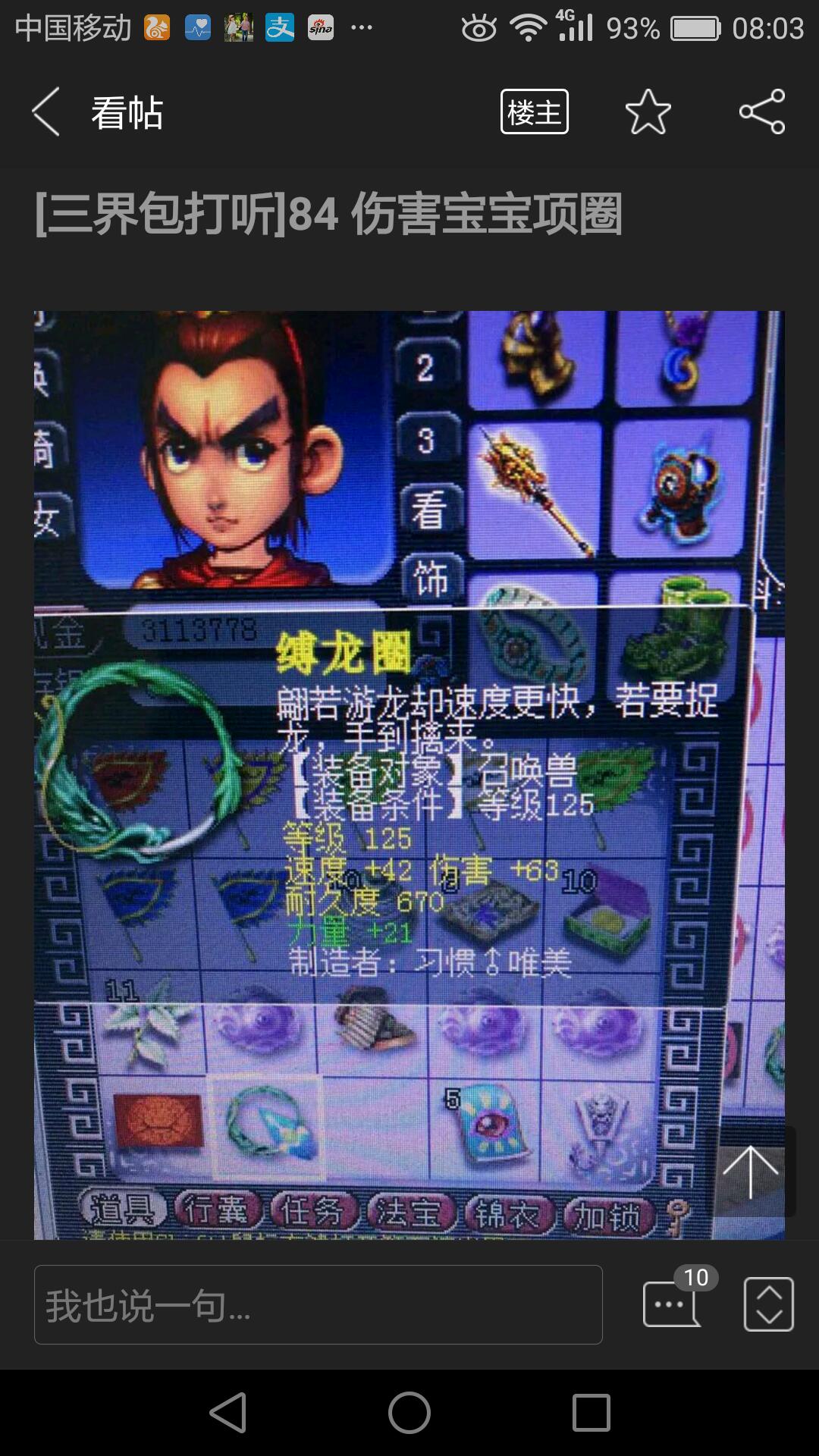
Task: Tap the 我也说一句 reply field
Action: click(x=318, y=1305)
